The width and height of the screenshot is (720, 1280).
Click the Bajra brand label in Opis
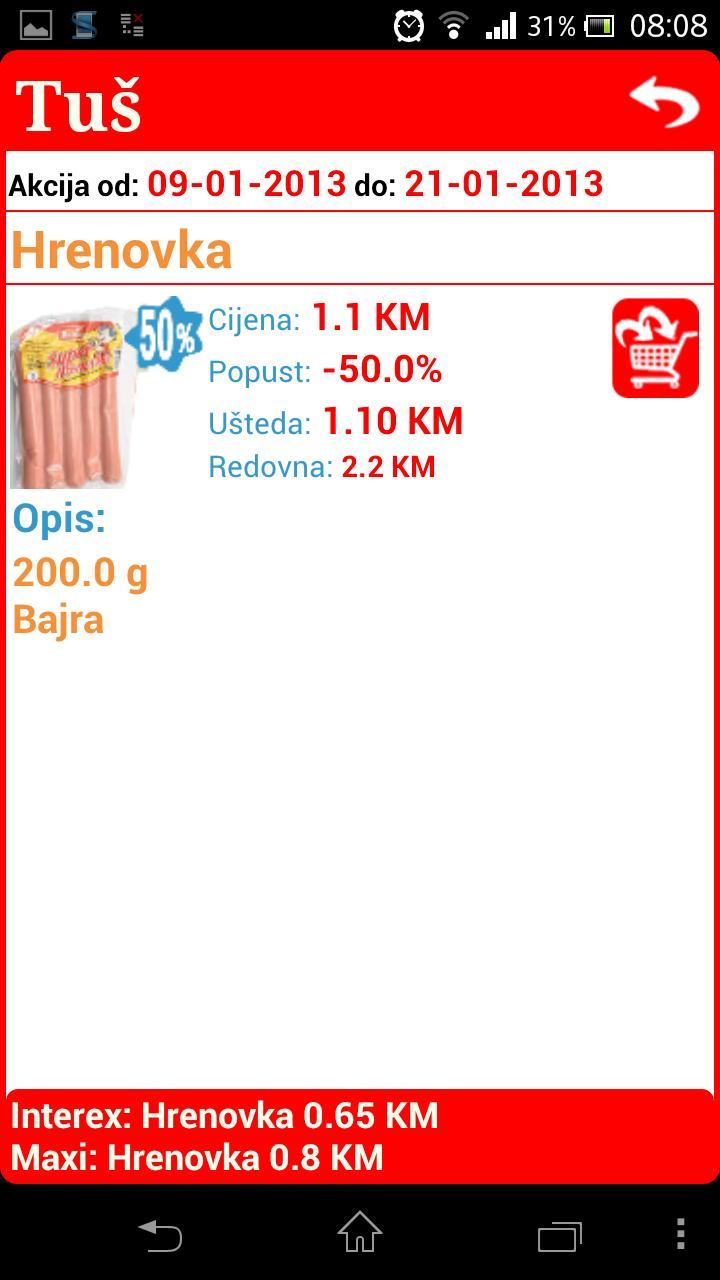click(x=58, y=619)
